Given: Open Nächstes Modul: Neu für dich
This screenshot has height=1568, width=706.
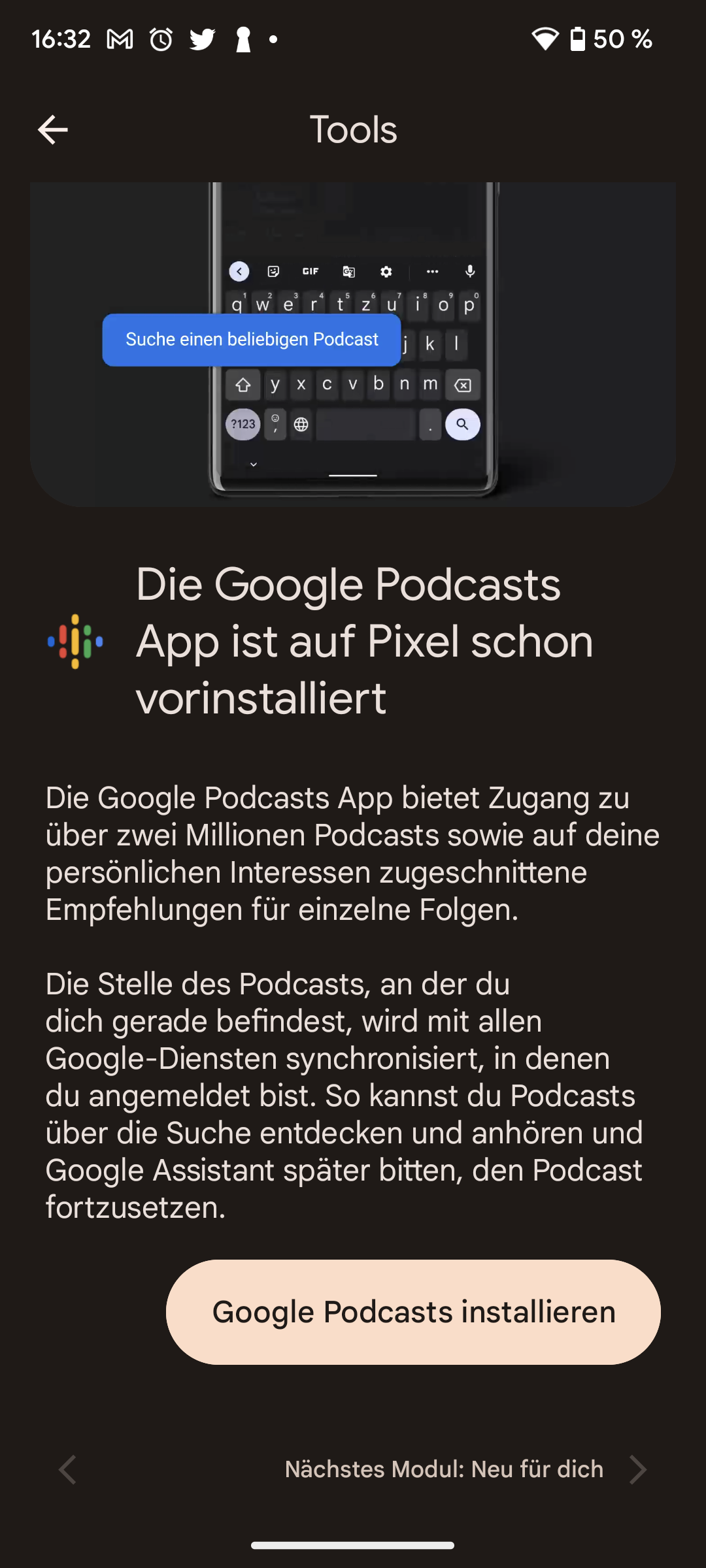Looking at the screenshot, I should point(444,1469).
